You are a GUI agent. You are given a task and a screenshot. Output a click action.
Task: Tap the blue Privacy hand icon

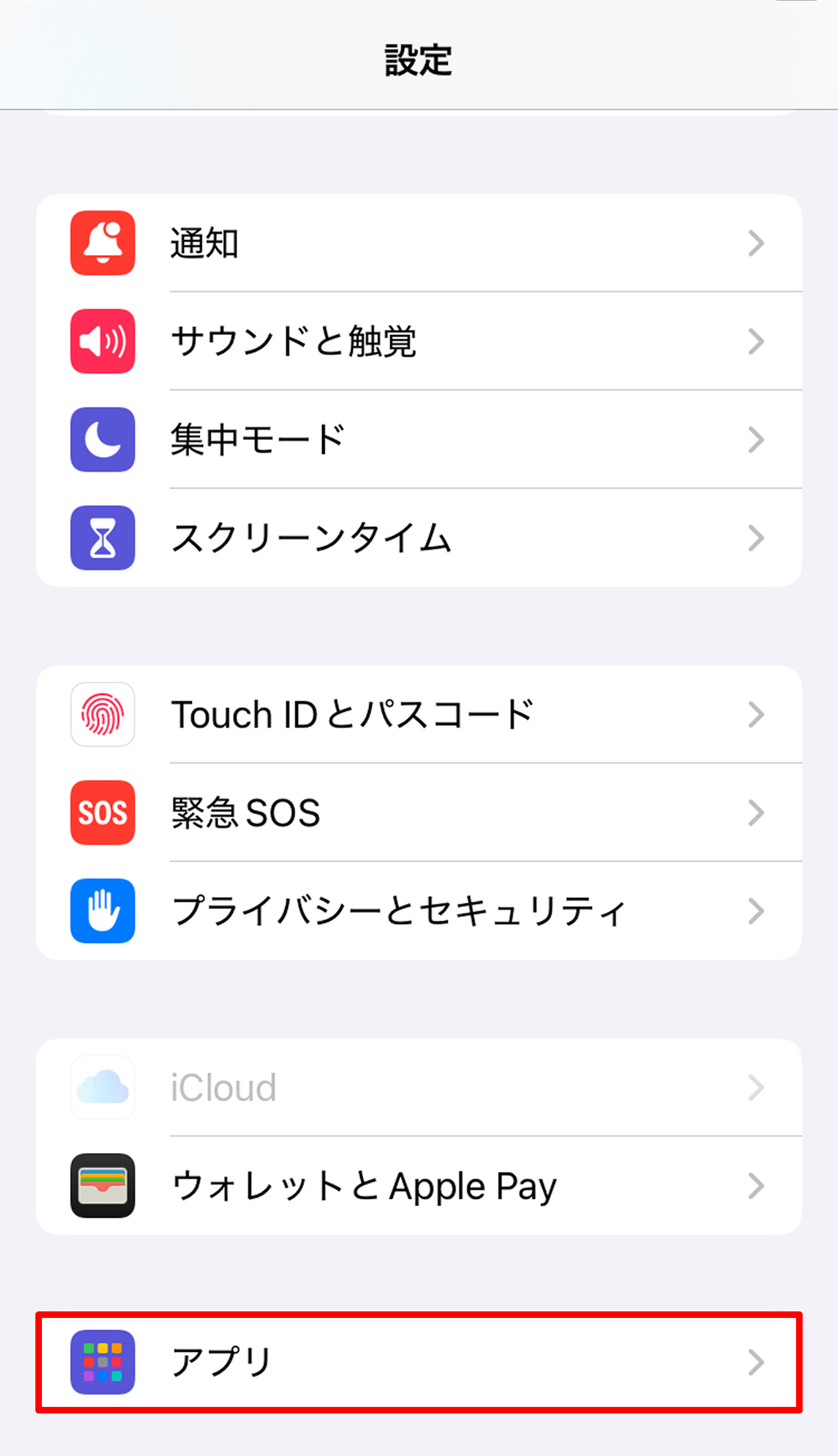(x=103, y=911)
